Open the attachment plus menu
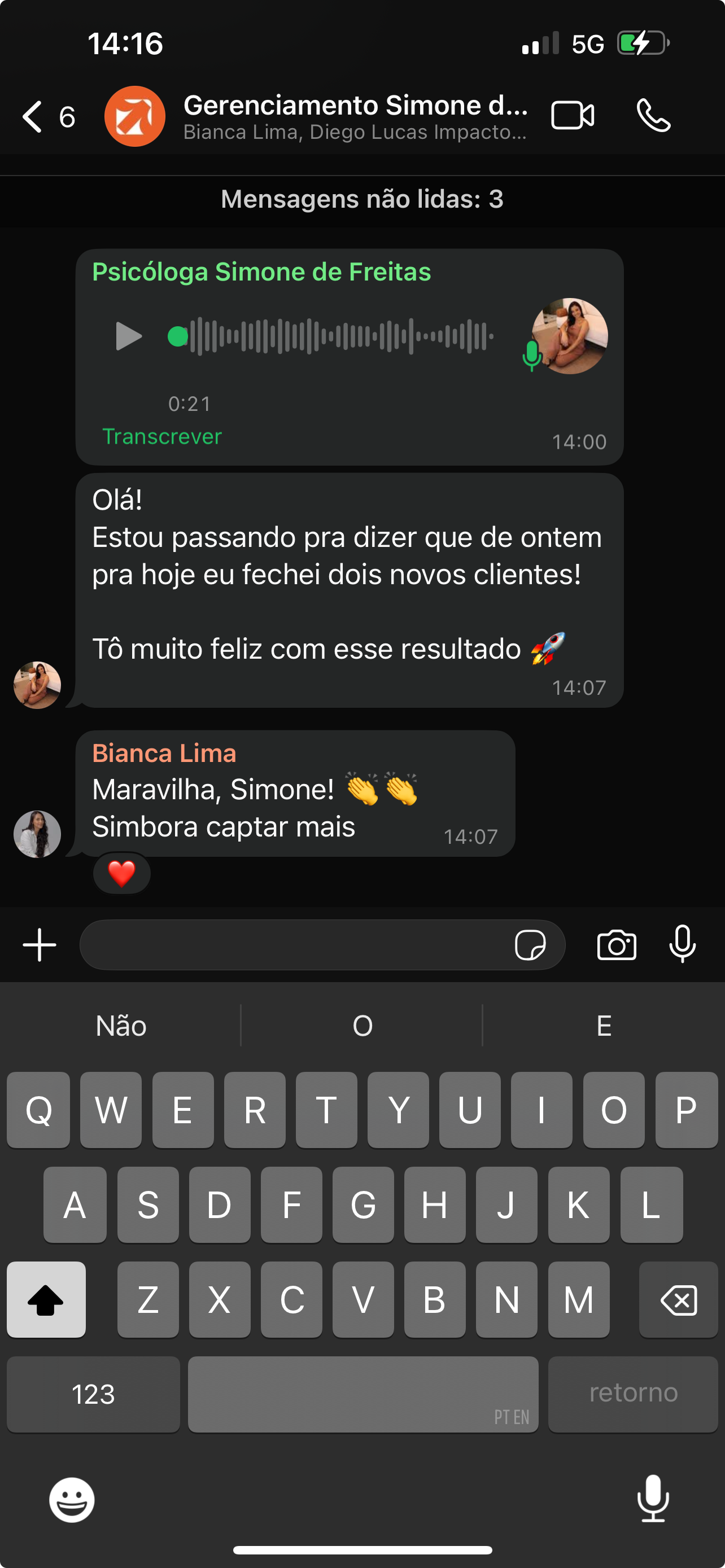The height and width of the screenshot is (1568, 725). [x=40, y=945]
